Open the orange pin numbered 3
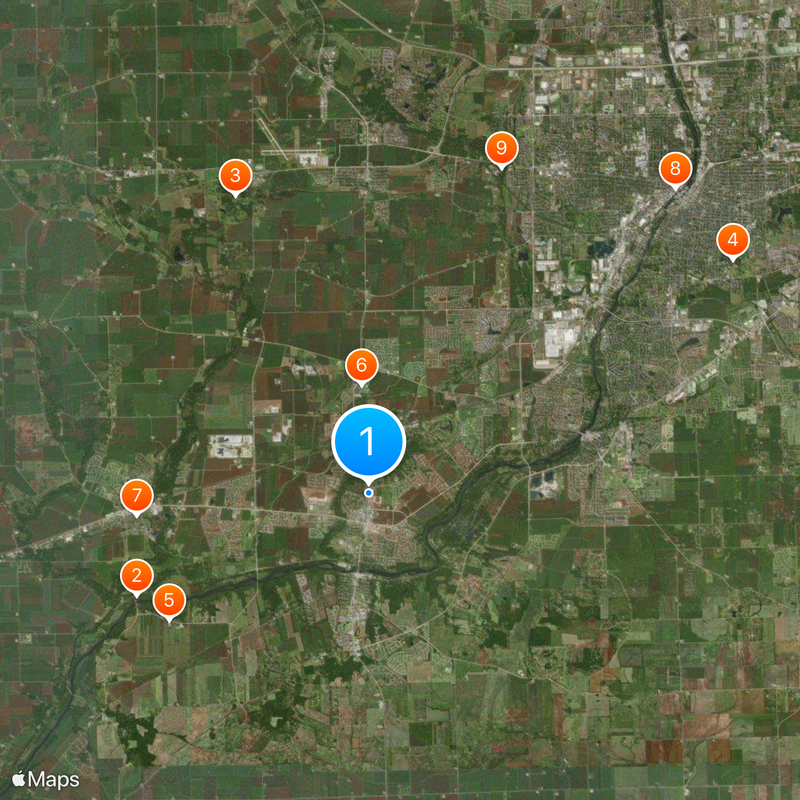 [235, 177]
